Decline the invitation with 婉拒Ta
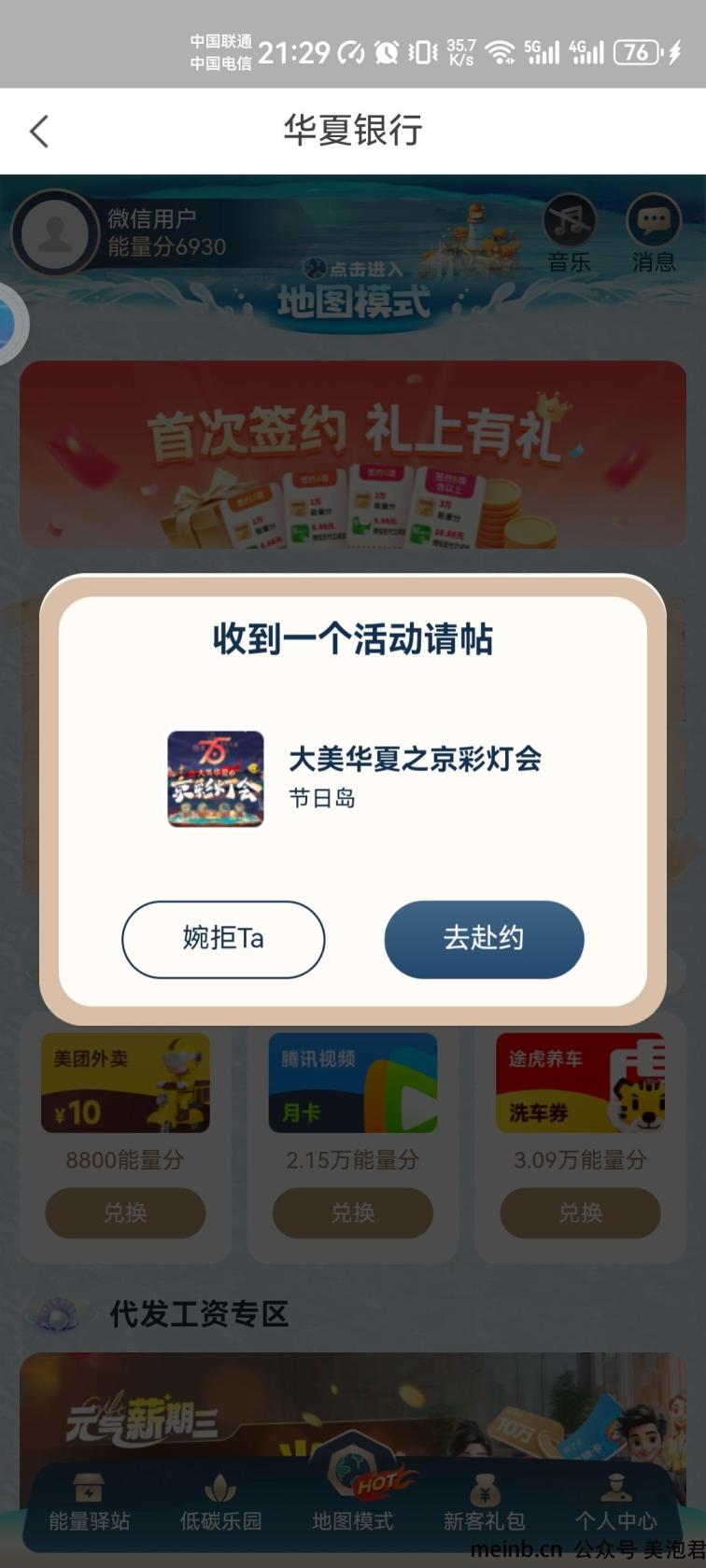 tap(223, 939)
